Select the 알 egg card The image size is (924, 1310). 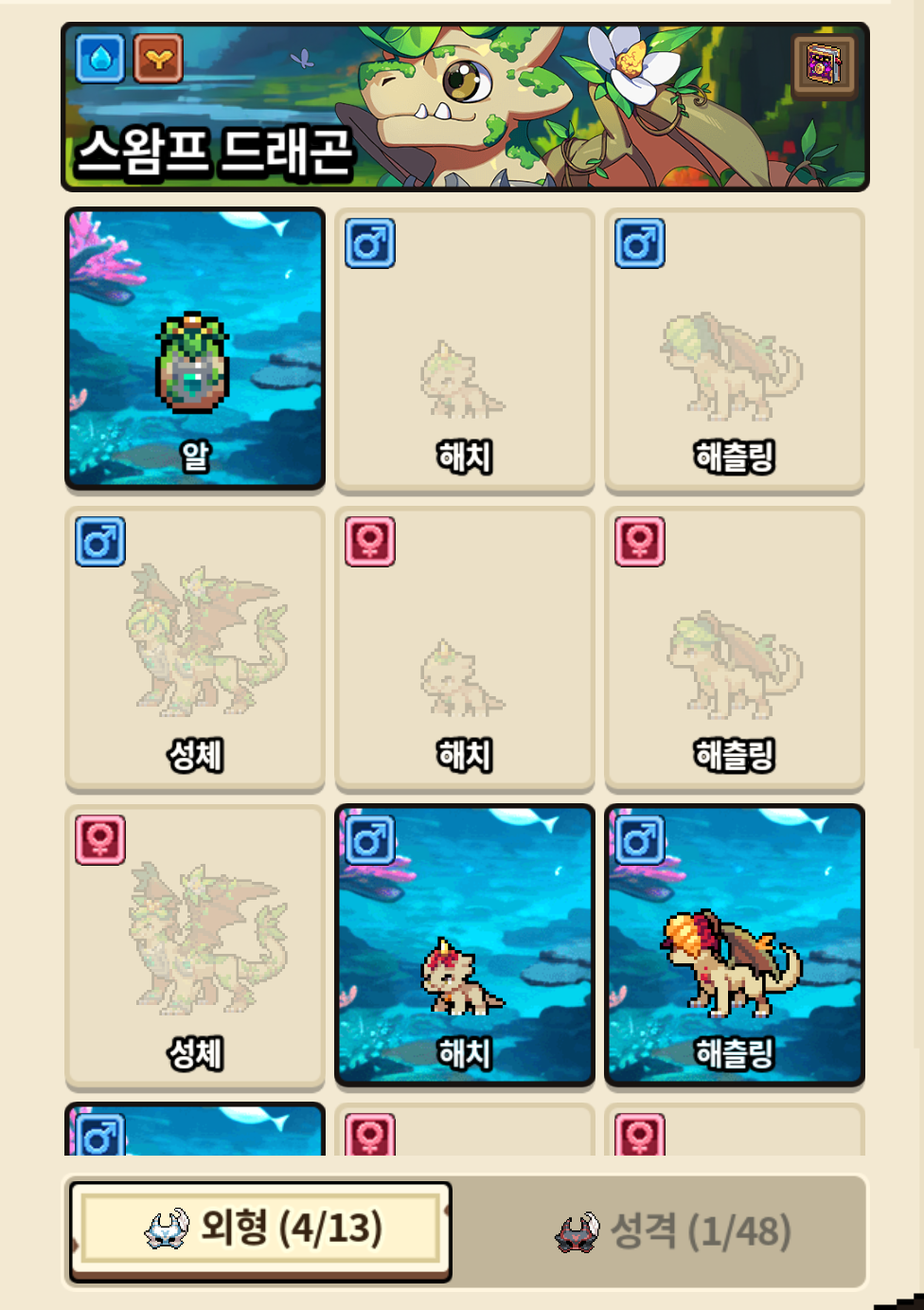coord(195,349)
